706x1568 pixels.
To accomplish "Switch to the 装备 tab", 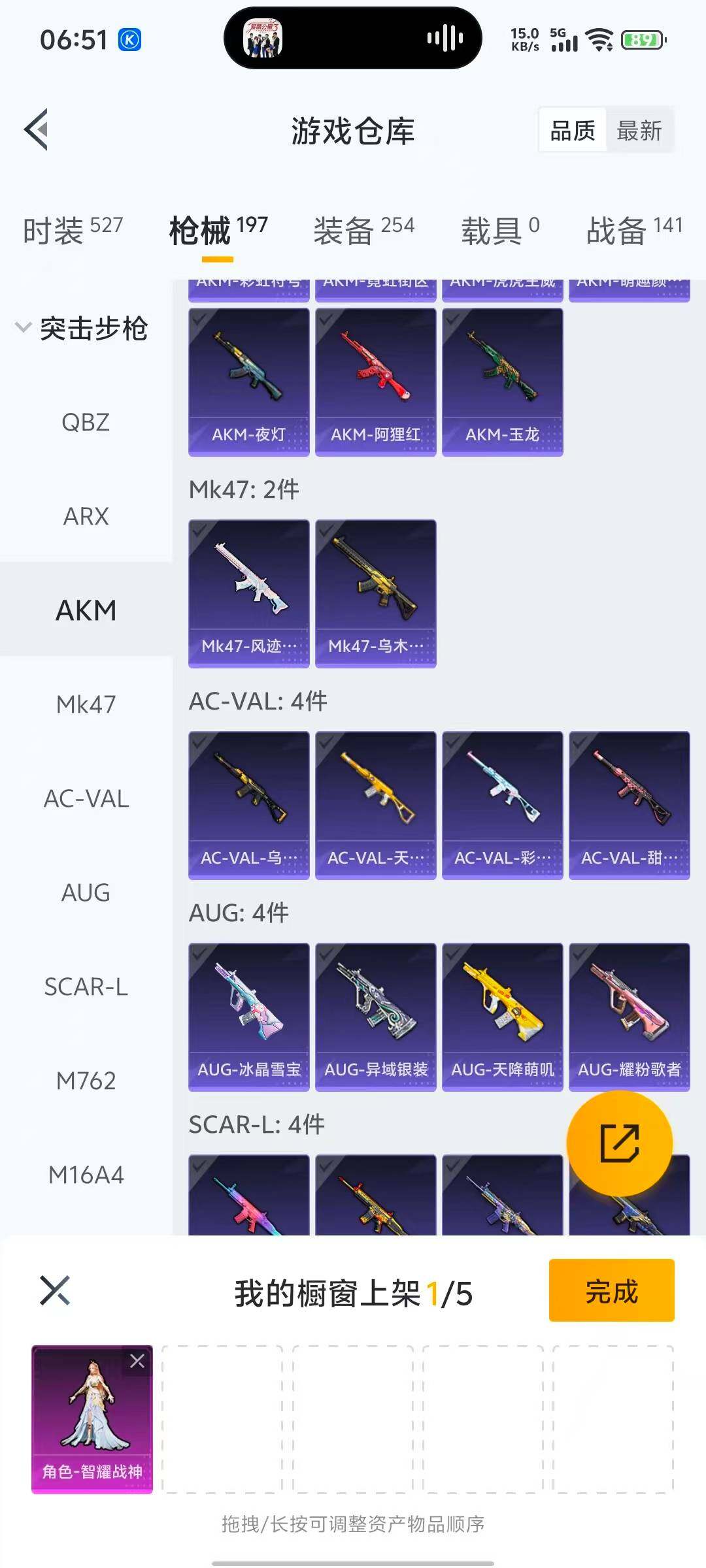I will click(363, 230).
